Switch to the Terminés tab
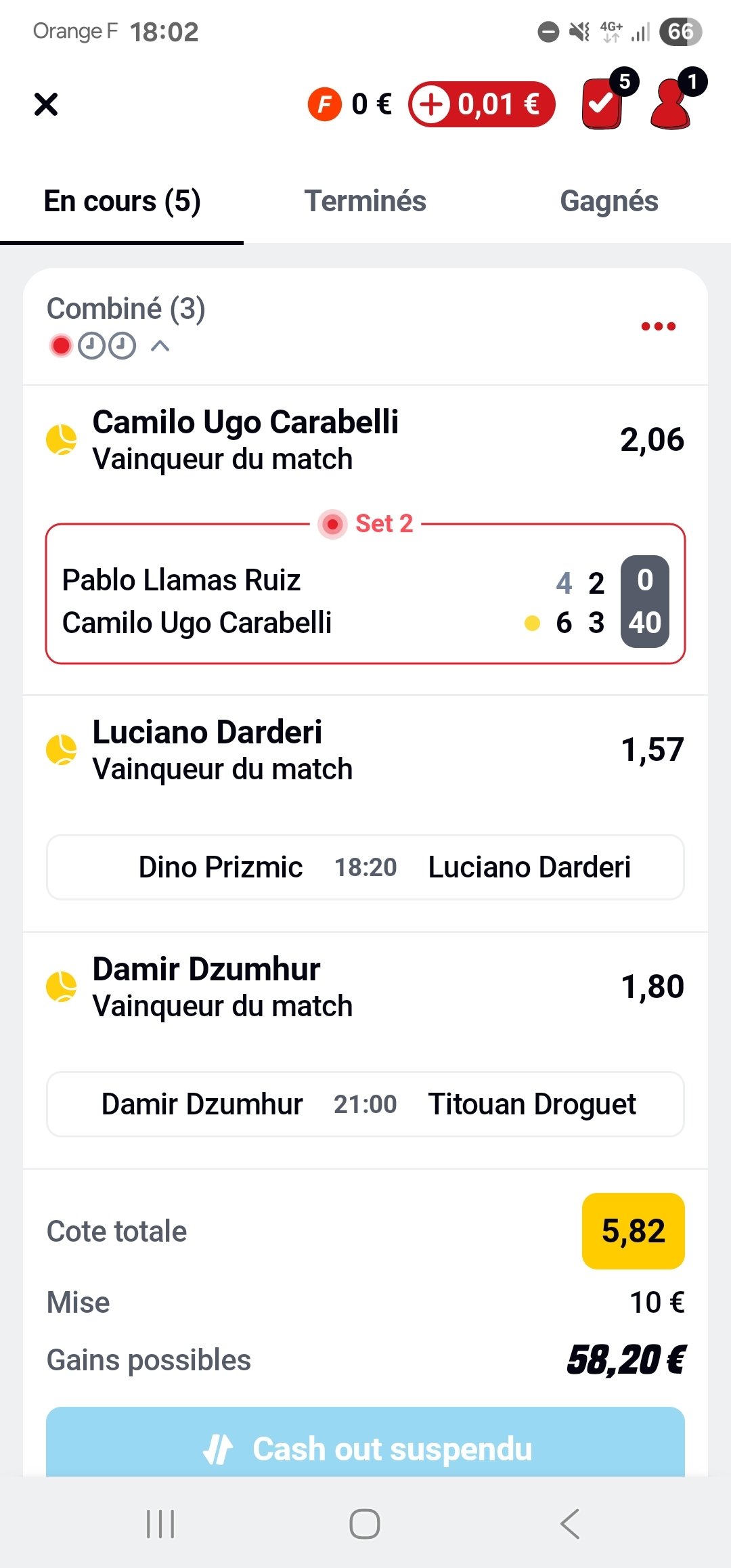This screenshot has width=731, height=1568. click(x=365, y=201)
